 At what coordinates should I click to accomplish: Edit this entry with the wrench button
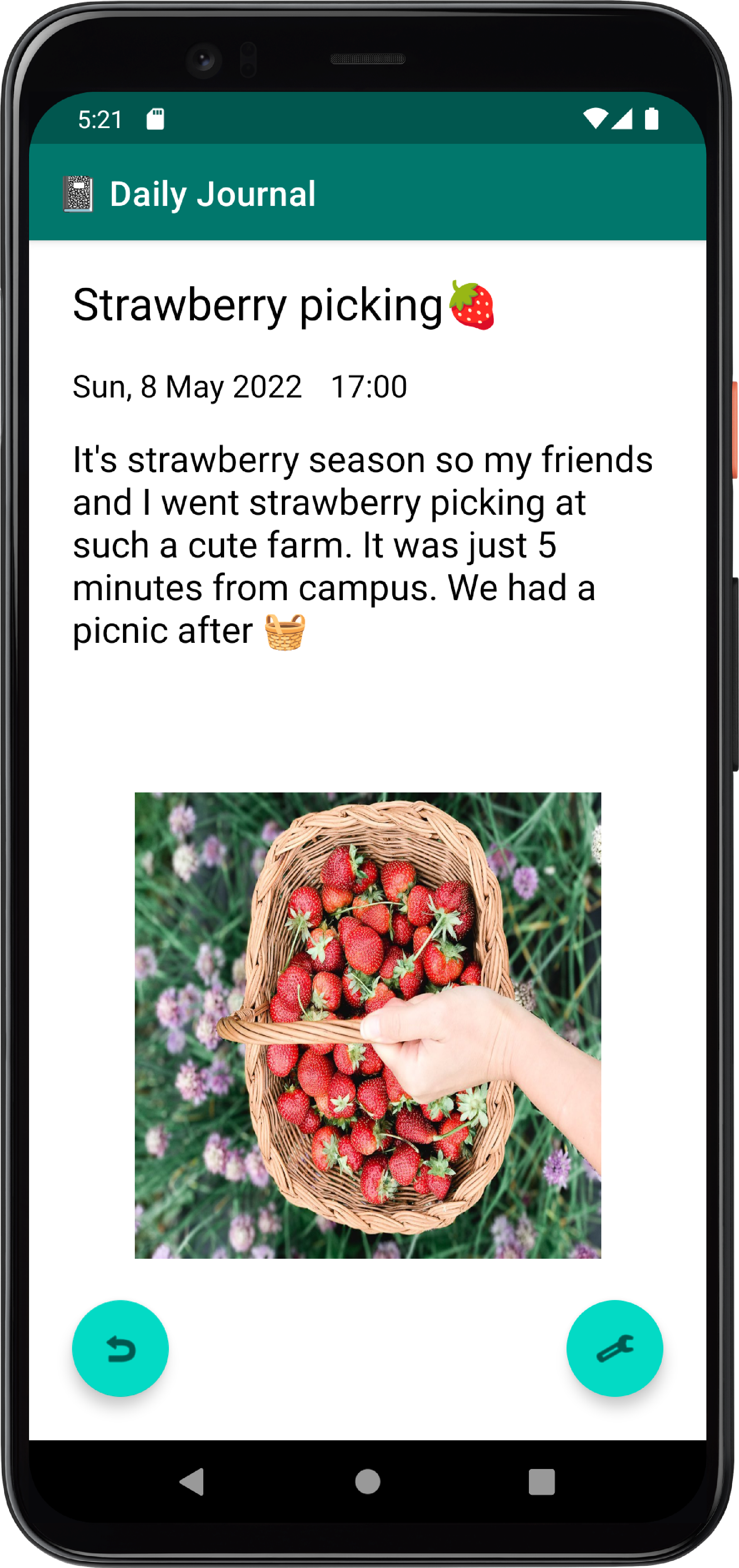click(614, 1348)
